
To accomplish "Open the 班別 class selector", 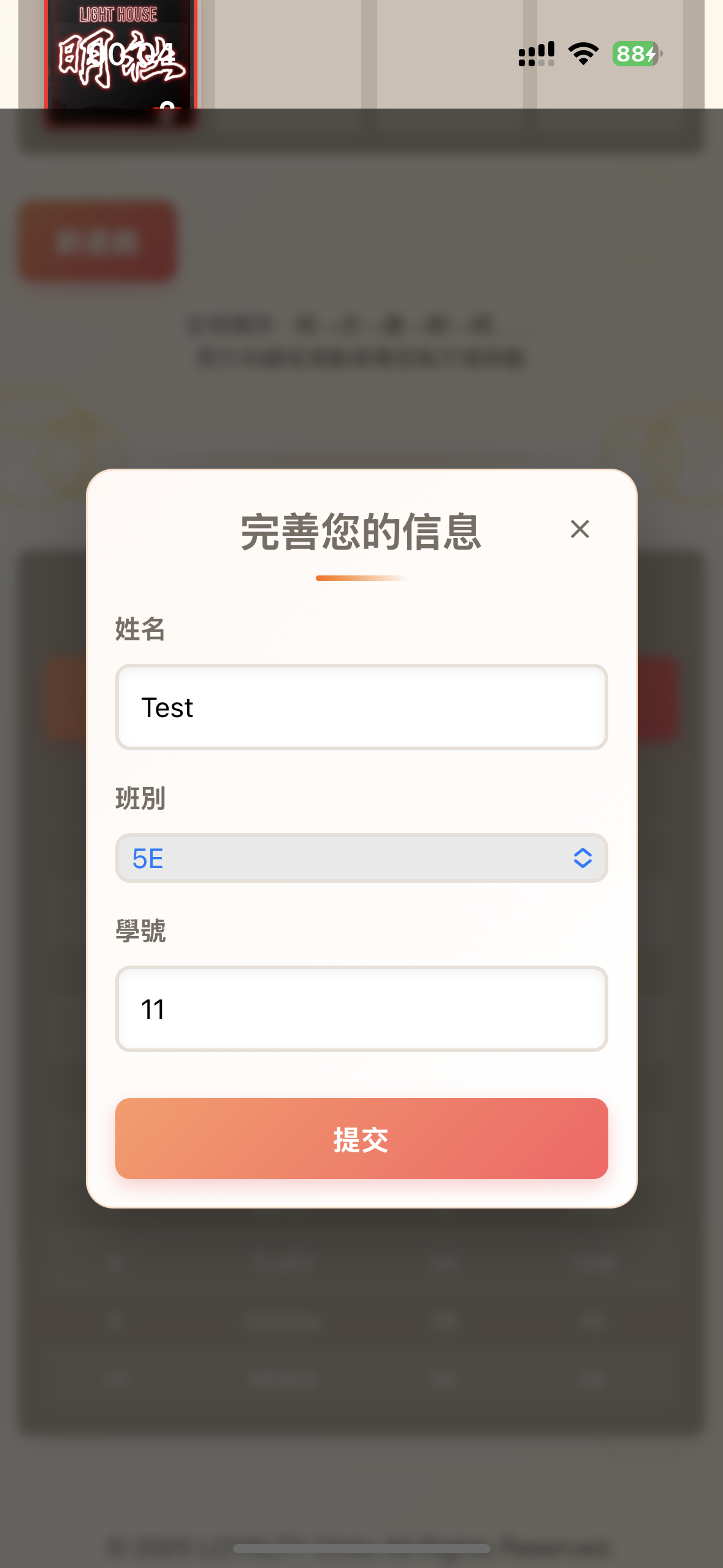I will (x=361, y=858).
